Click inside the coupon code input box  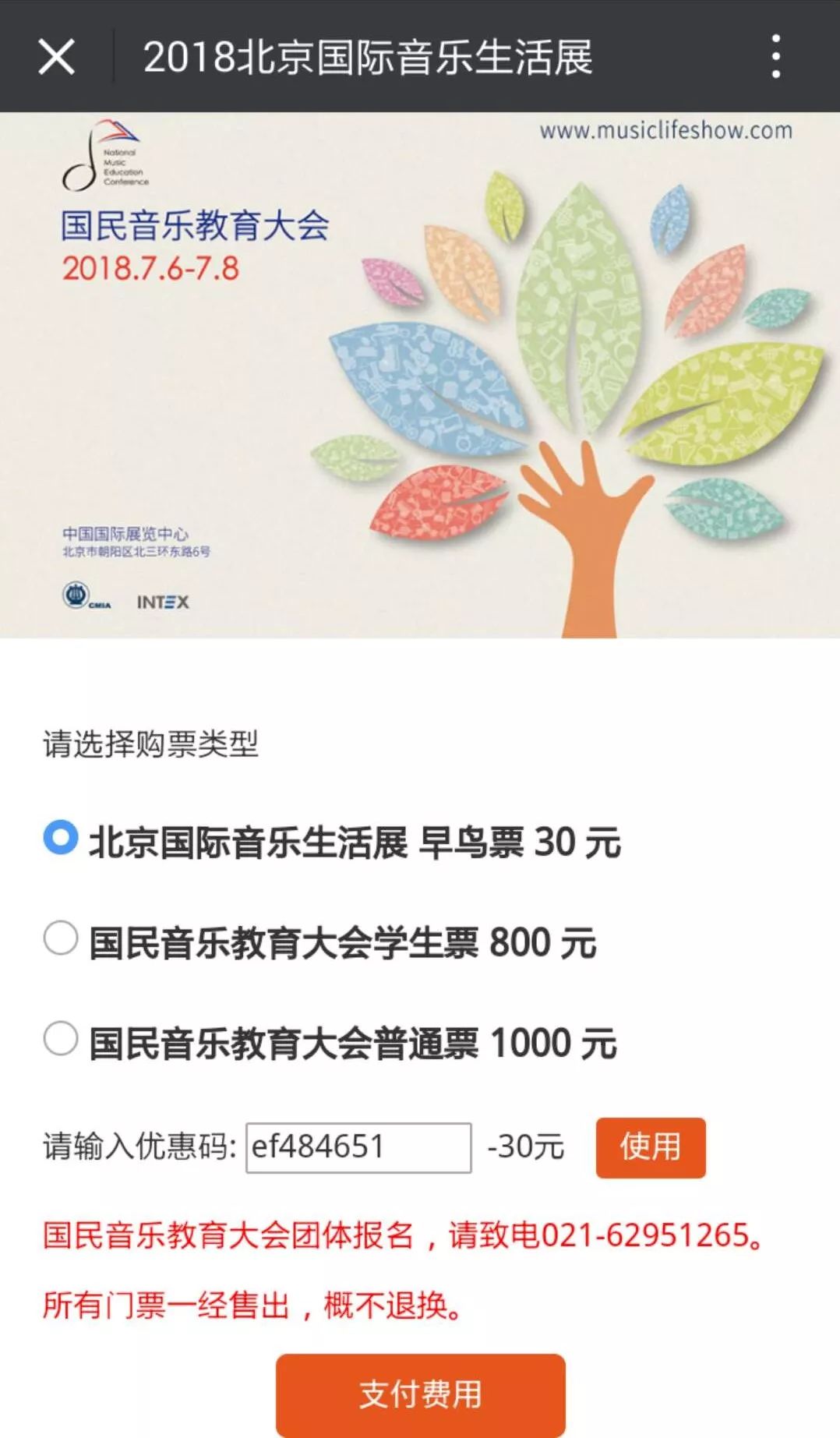pyautogui.click(x=358, y=1147)
